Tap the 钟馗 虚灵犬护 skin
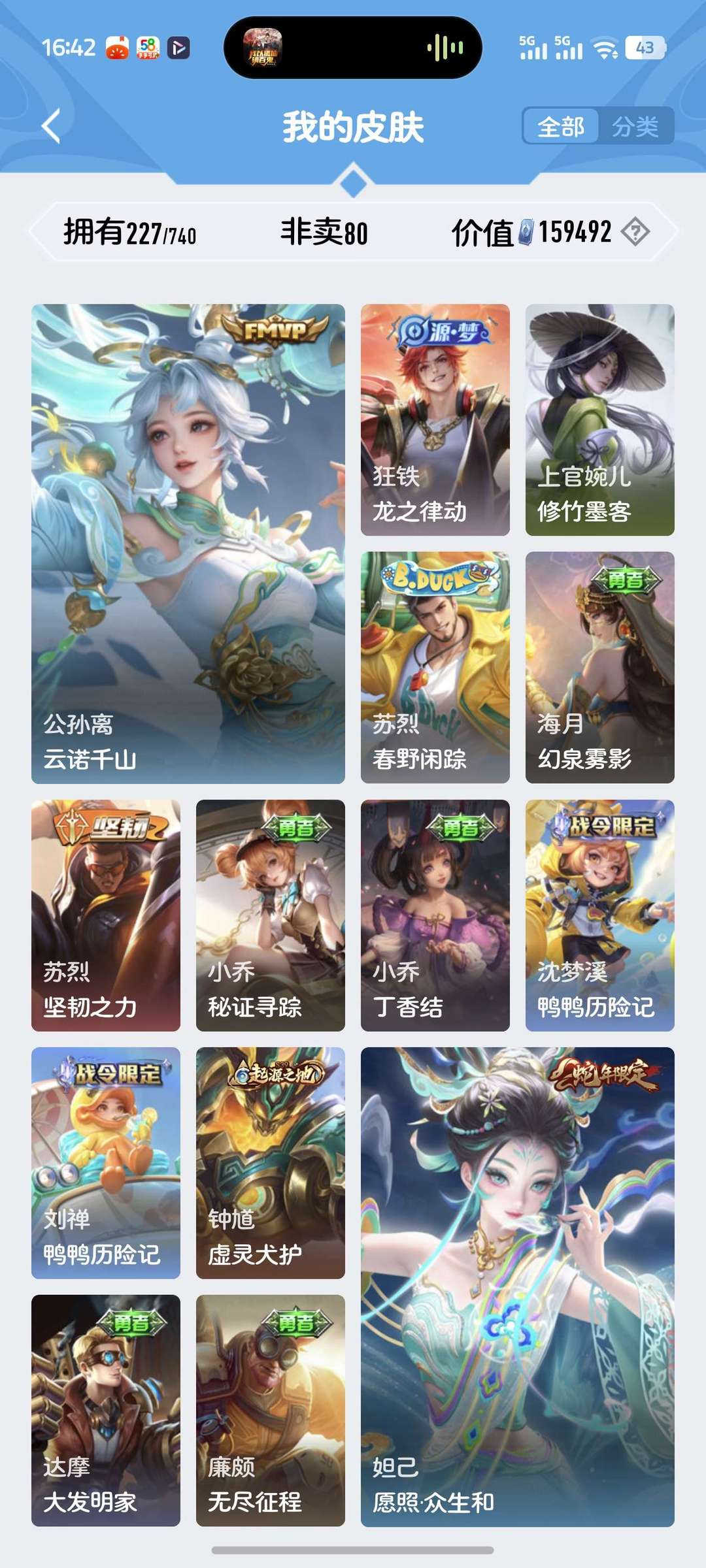This screenshot has width=706, height=1568. click(x=270, y=1162)
